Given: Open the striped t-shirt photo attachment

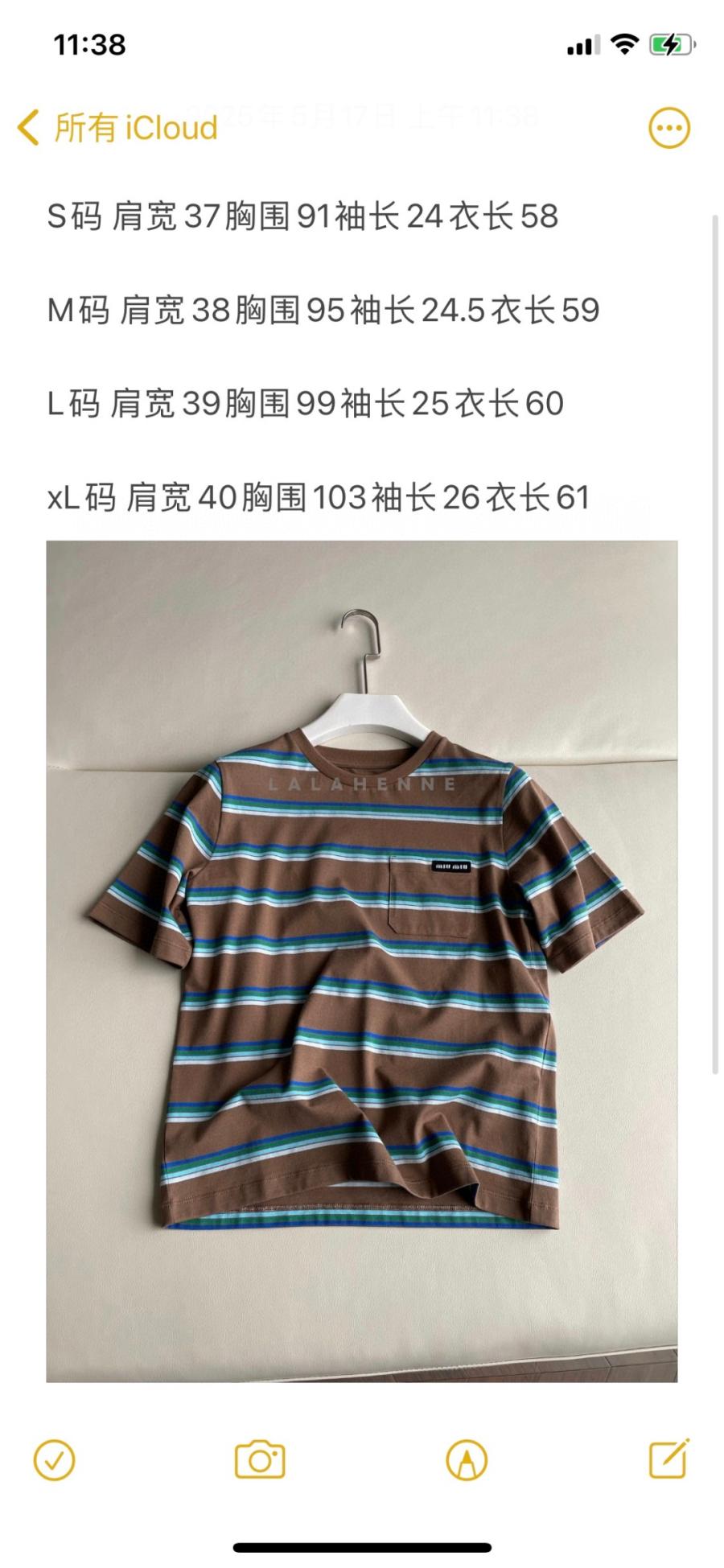Looking at the screenshot, I should click(x=361, y=961).
